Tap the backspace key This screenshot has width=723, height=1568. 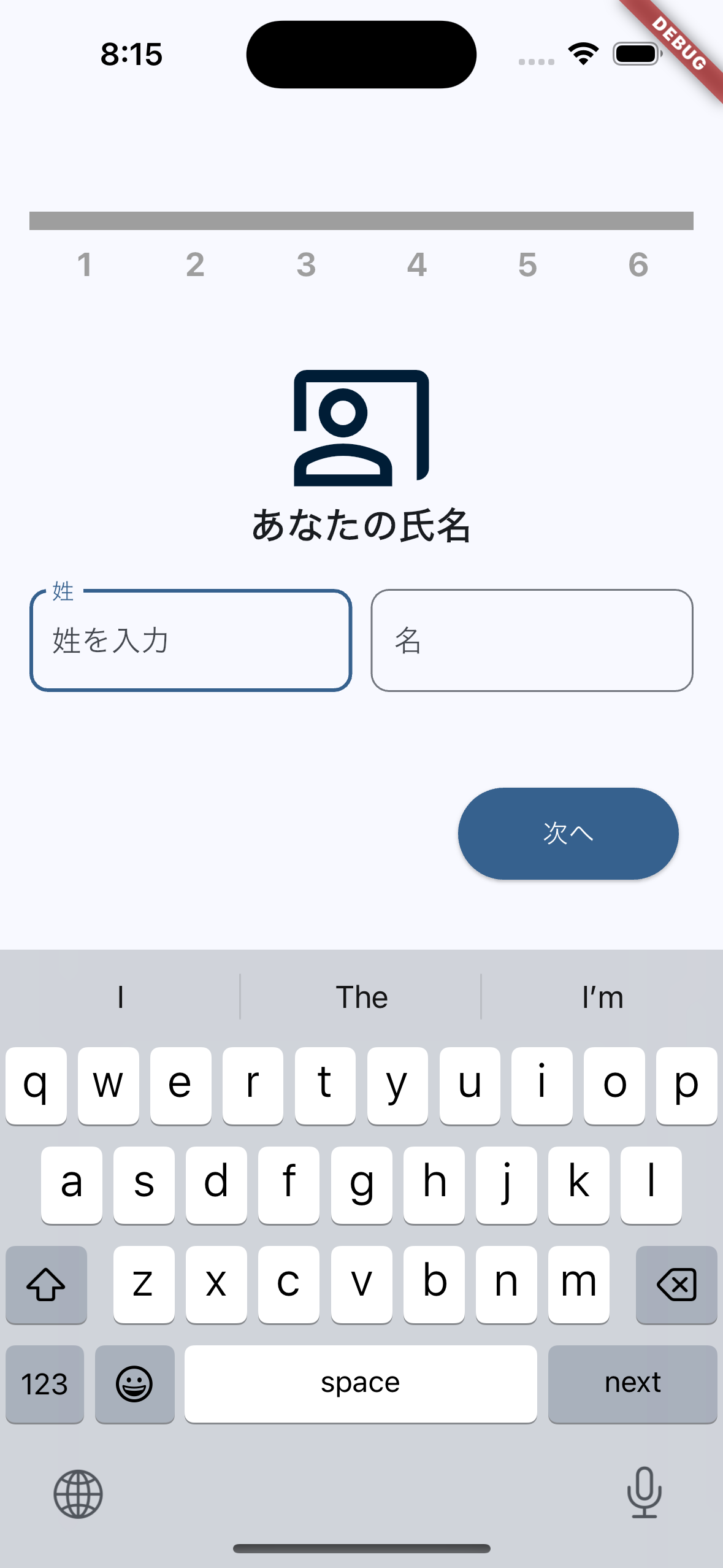coord(676,1284)
